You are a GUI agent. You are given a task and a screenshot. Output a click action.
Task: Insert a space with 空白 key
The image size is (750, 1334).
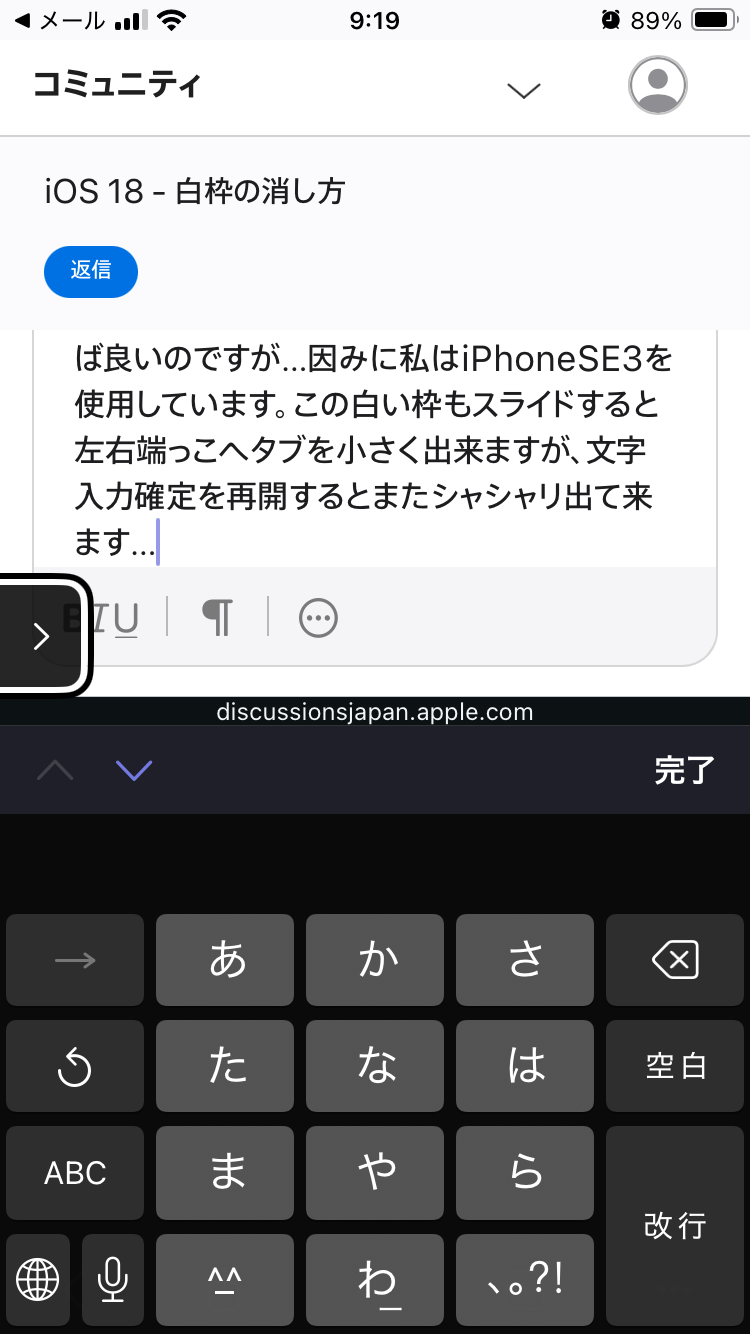tap(675, 1066)
